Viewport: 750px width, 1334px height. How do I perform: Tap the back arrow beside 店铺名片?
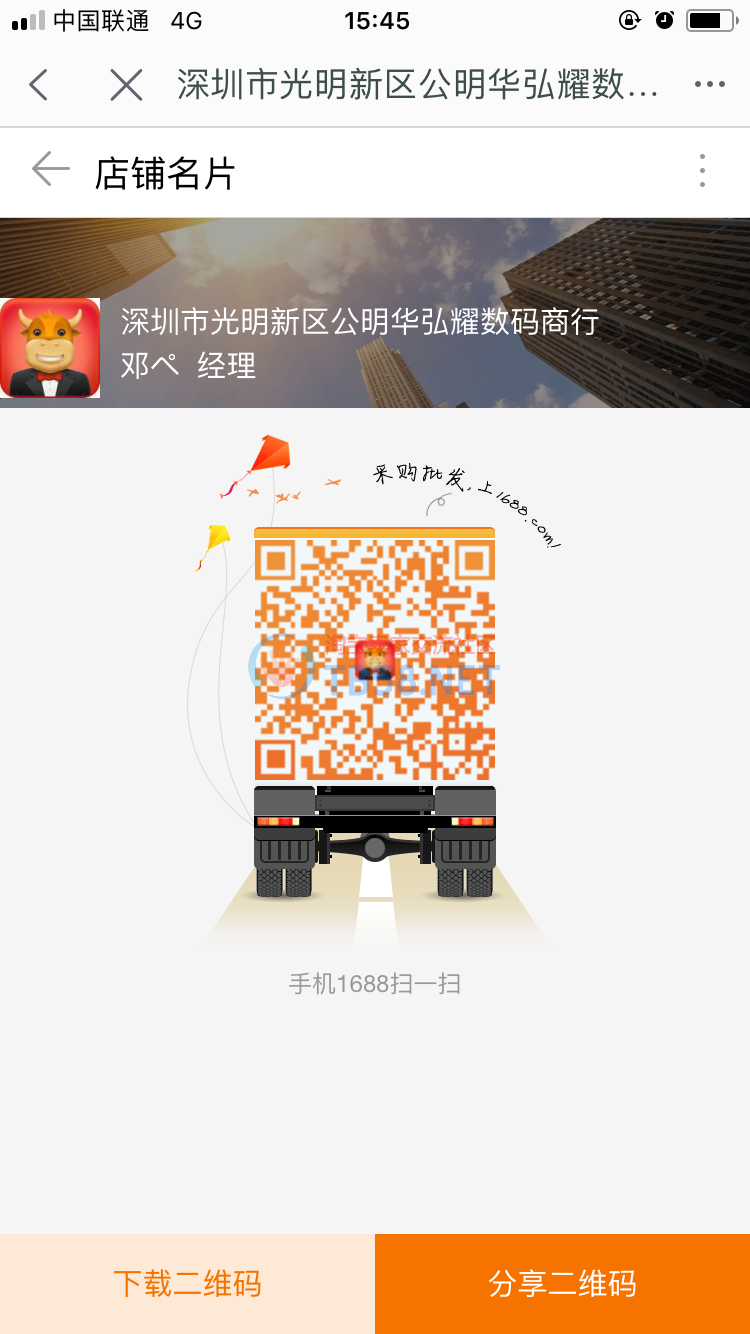[46, 171]
